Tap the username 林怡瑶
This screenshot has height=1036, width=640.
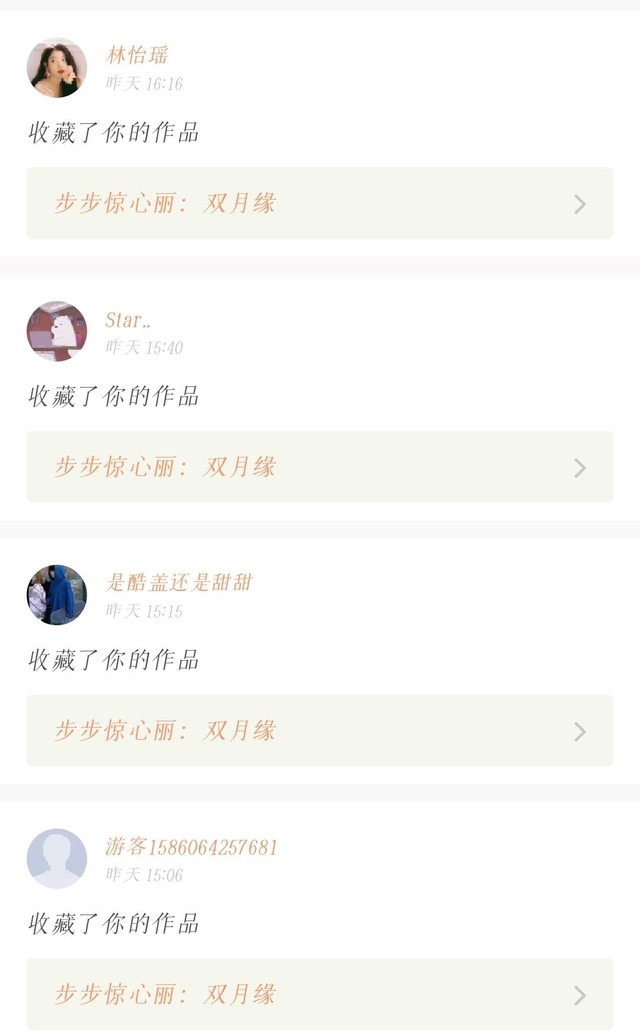[137, 55]
